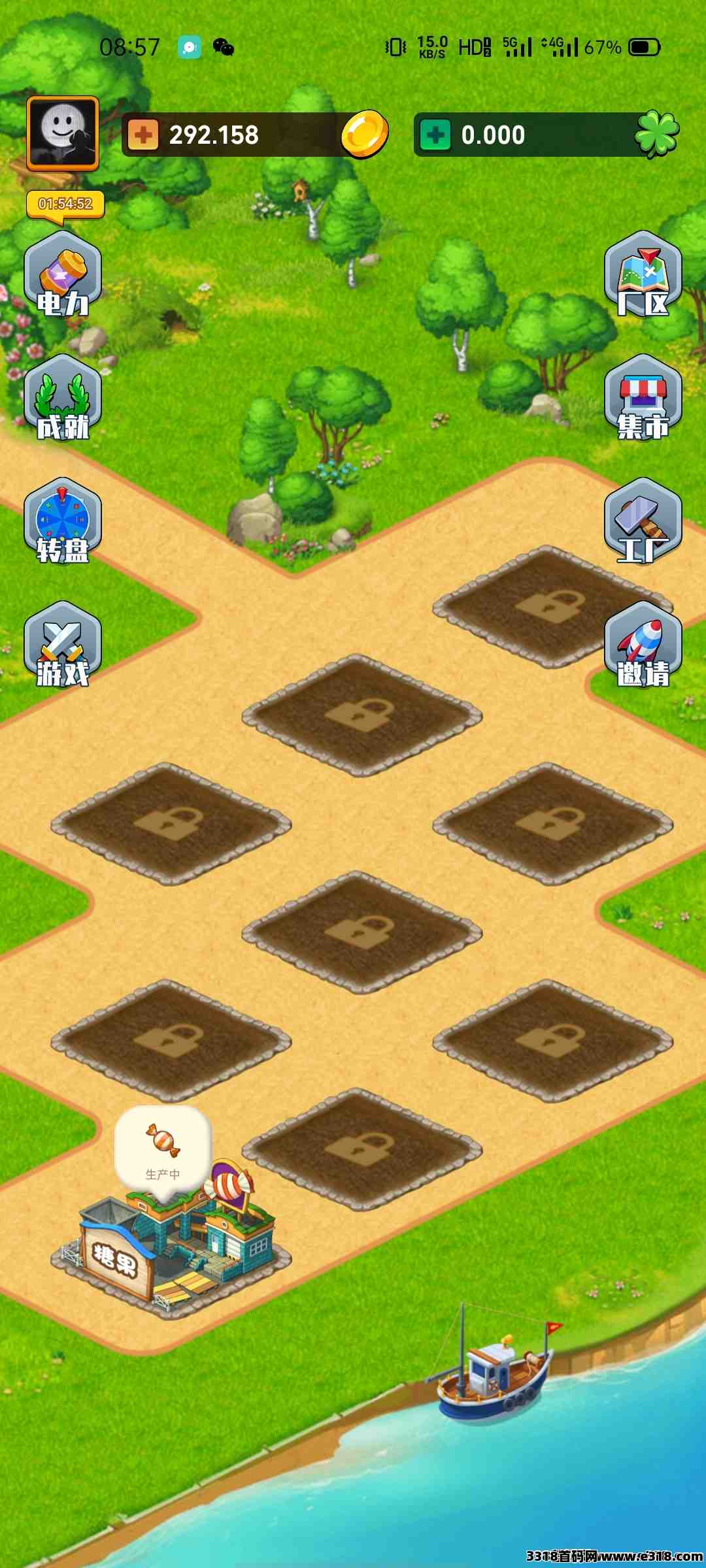Open the 电力 power menu
Viewport: 706px width, 1568px height.
pyautogui.click(x=63, y=275)
